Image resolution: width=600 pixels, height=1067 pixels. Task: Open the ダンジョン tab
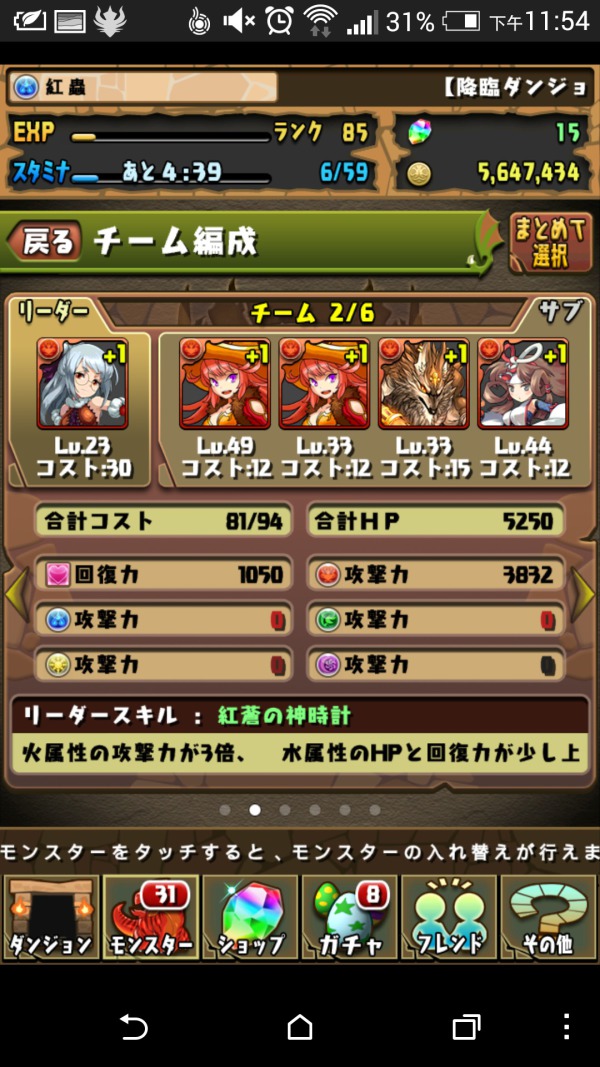point(51,918)
